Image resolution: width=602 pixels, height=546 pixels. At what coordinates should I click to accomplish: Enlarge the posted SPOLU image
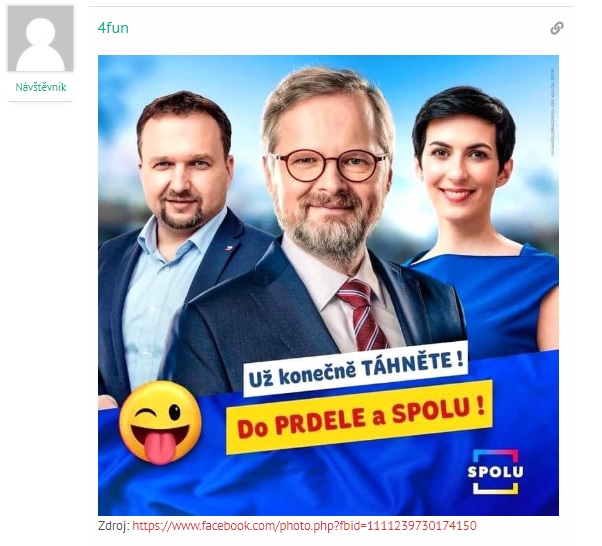click(x=328, y=285)
